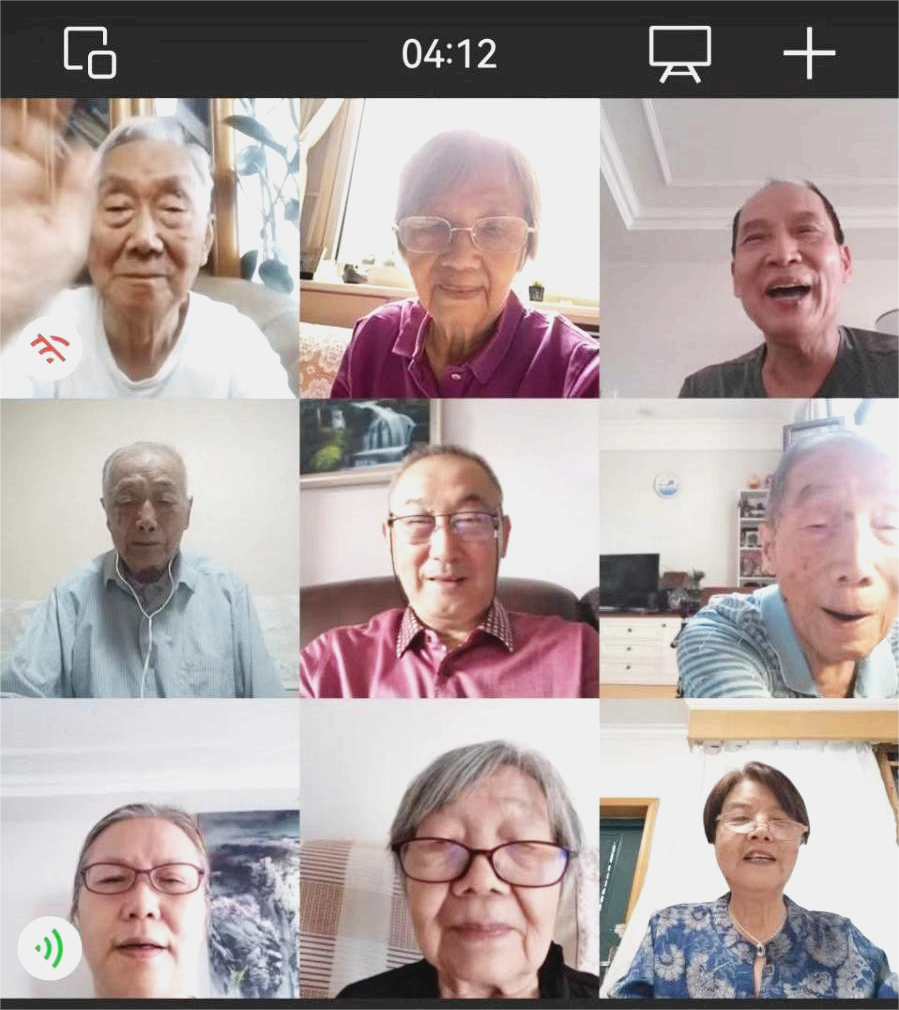Enlarge the tile with the waterfall painting behind the participant
This screenshot has width=899, height=1010.
449,548
